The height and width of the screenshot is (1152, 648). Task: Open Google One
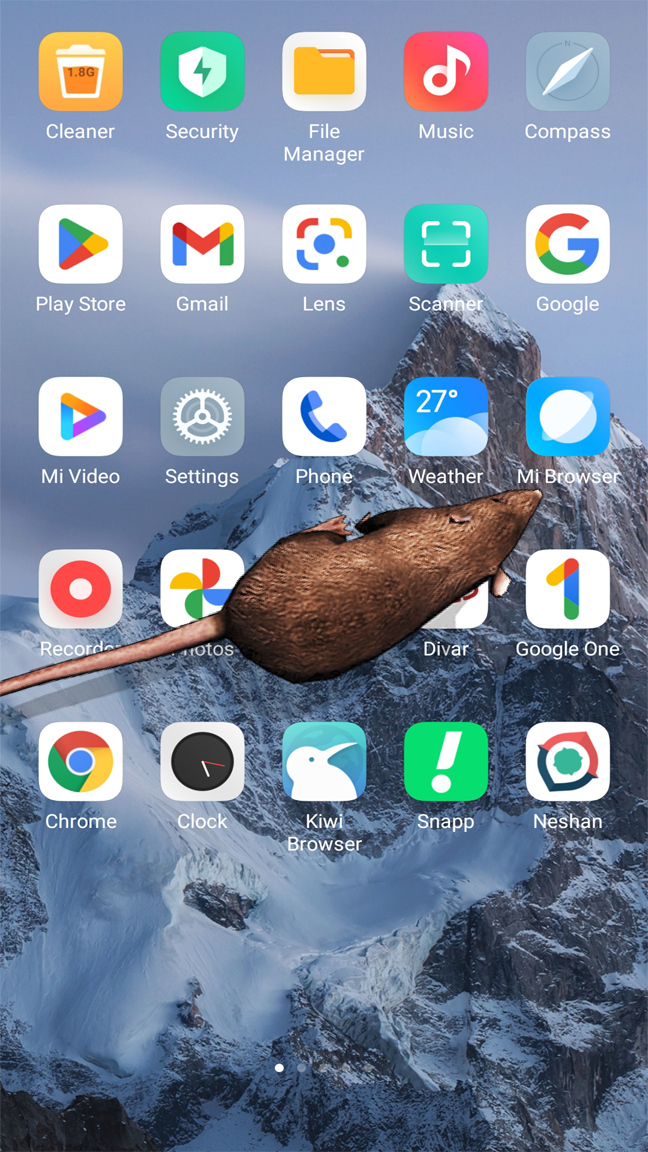568,590
